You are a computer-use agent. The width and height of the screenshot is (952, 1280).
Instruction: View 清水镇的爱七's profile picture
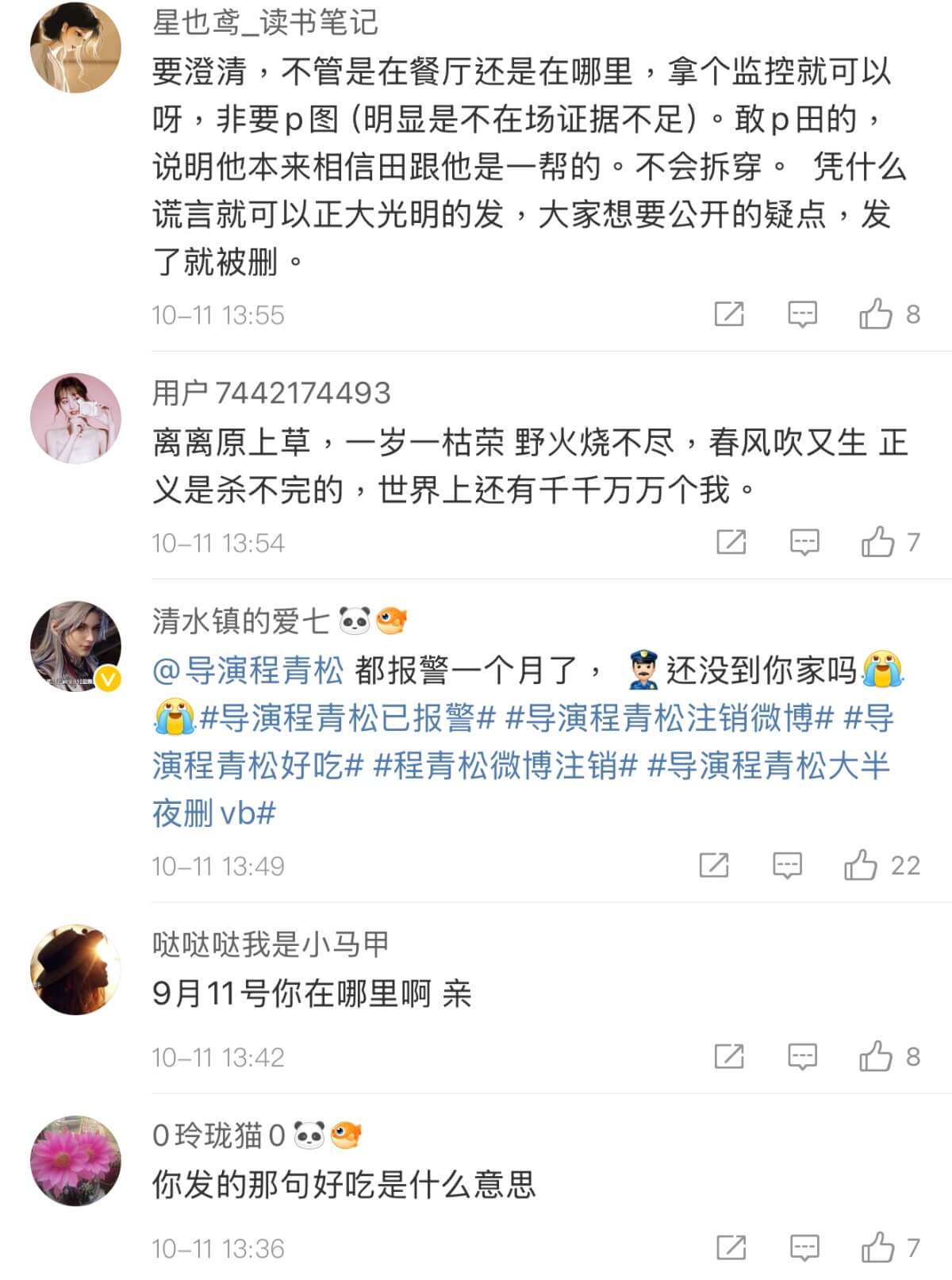coord(75,646)
